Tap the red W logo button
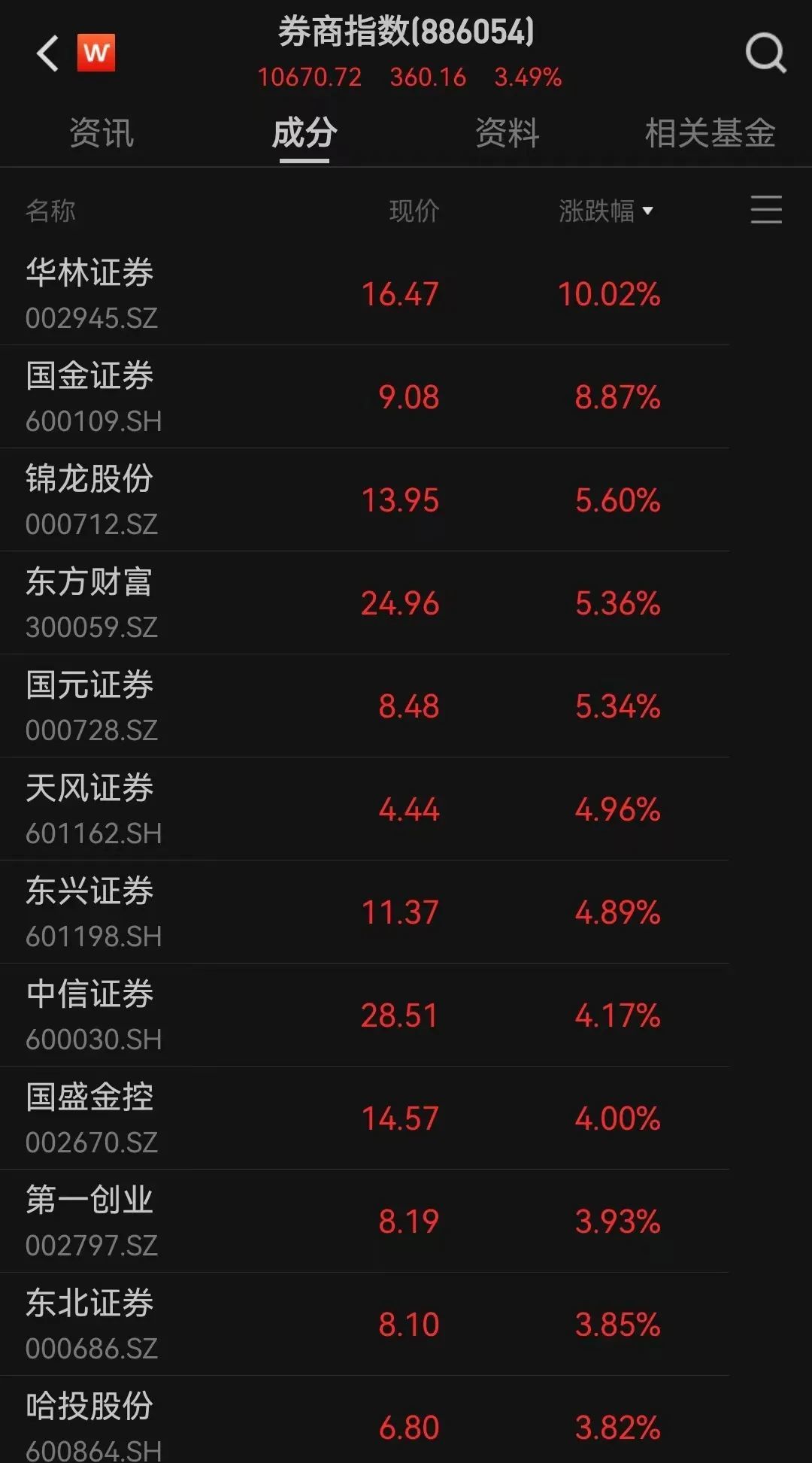 pyautogui.click(x=96, y=53)
